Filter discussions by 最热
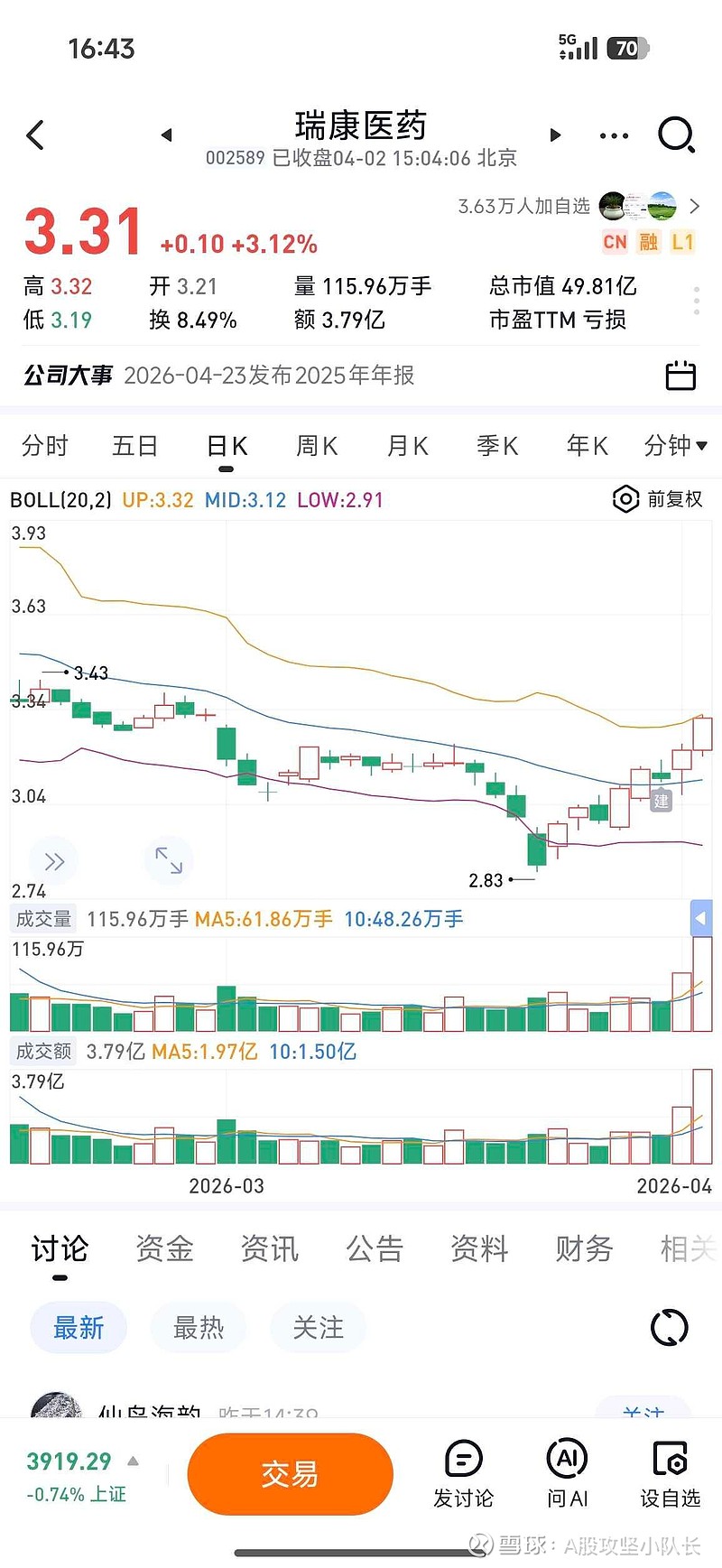722x1568 pixels. [199, 1328]
